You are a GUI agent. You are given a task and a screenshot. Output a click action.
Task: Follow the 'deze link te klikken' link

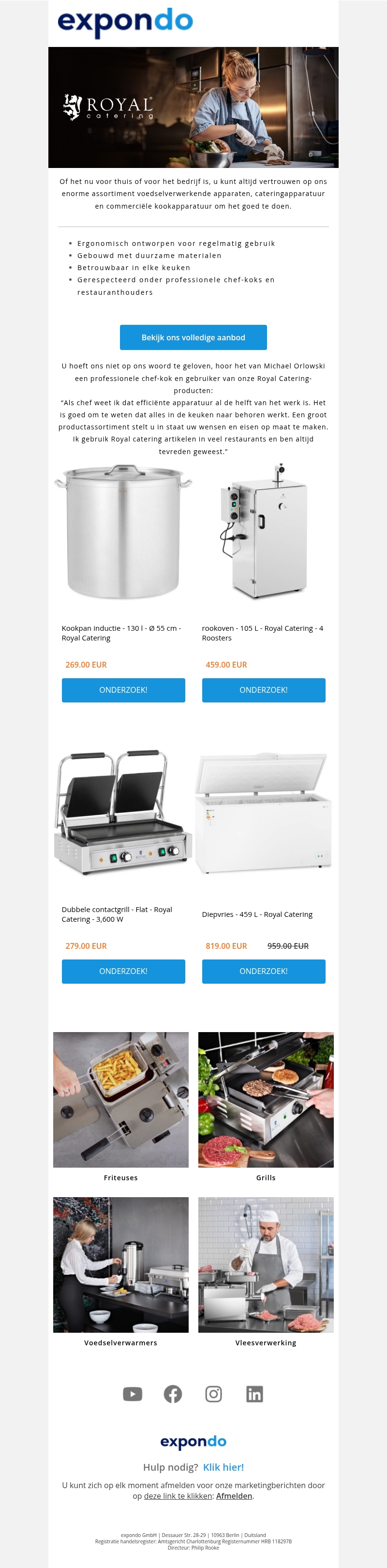coord(179,1495)
